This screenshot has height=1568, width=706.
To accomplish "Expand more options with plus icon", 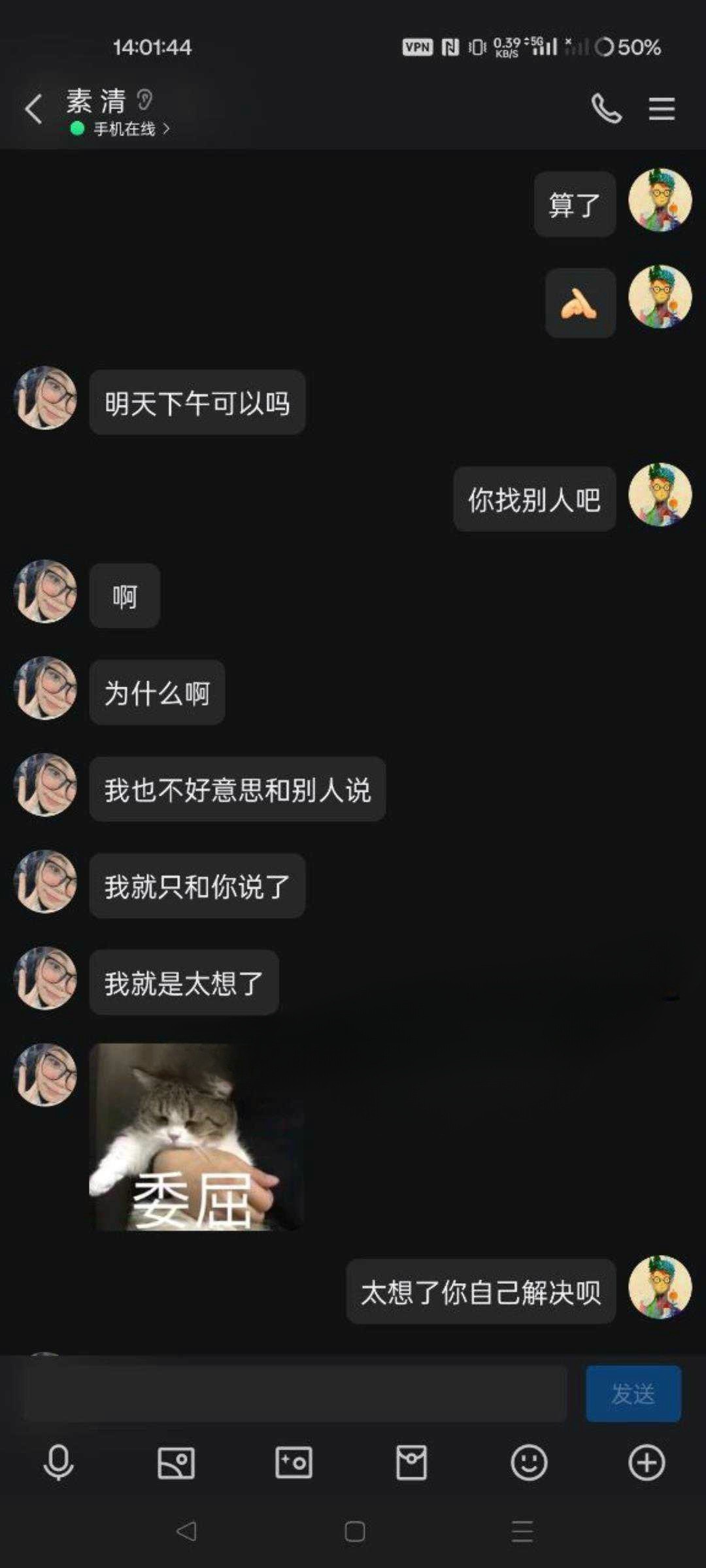I will click(x=647, y=1462).
